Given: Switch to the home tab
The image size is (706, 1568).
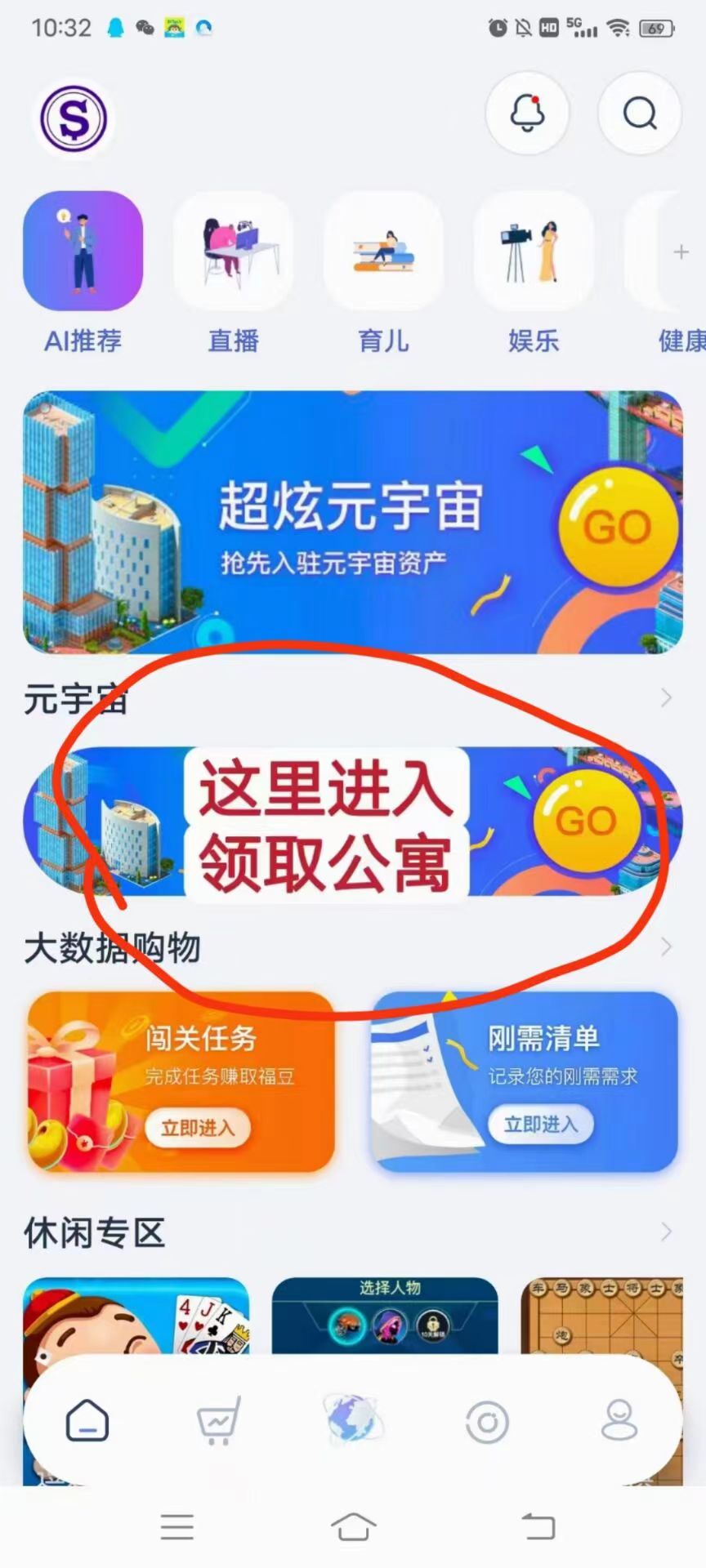Looking at the screenshot, I should pos(87,1420).
